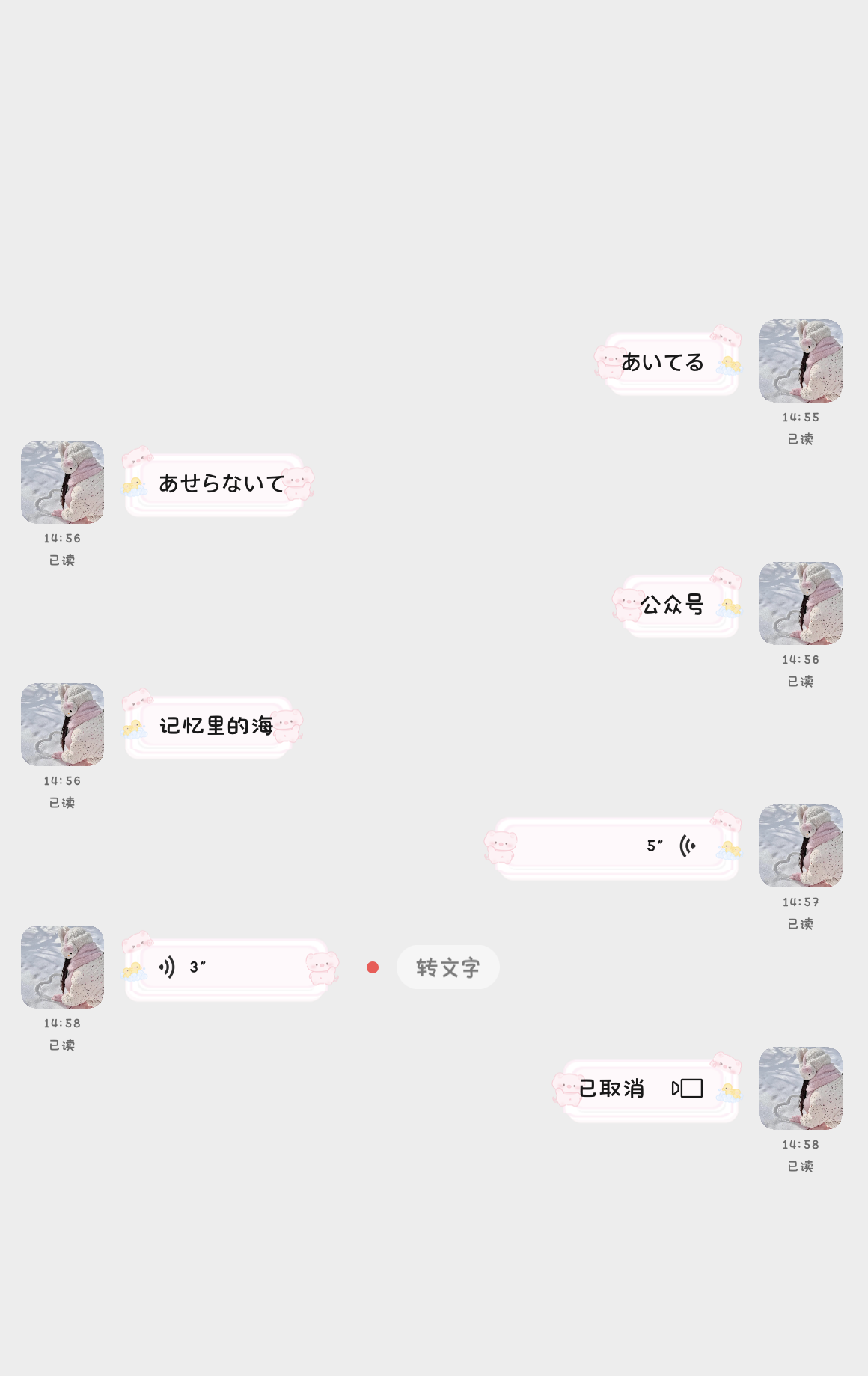
Task: Click the avatar next to the 5″ voice message
Action: click(x=801, y=846)
